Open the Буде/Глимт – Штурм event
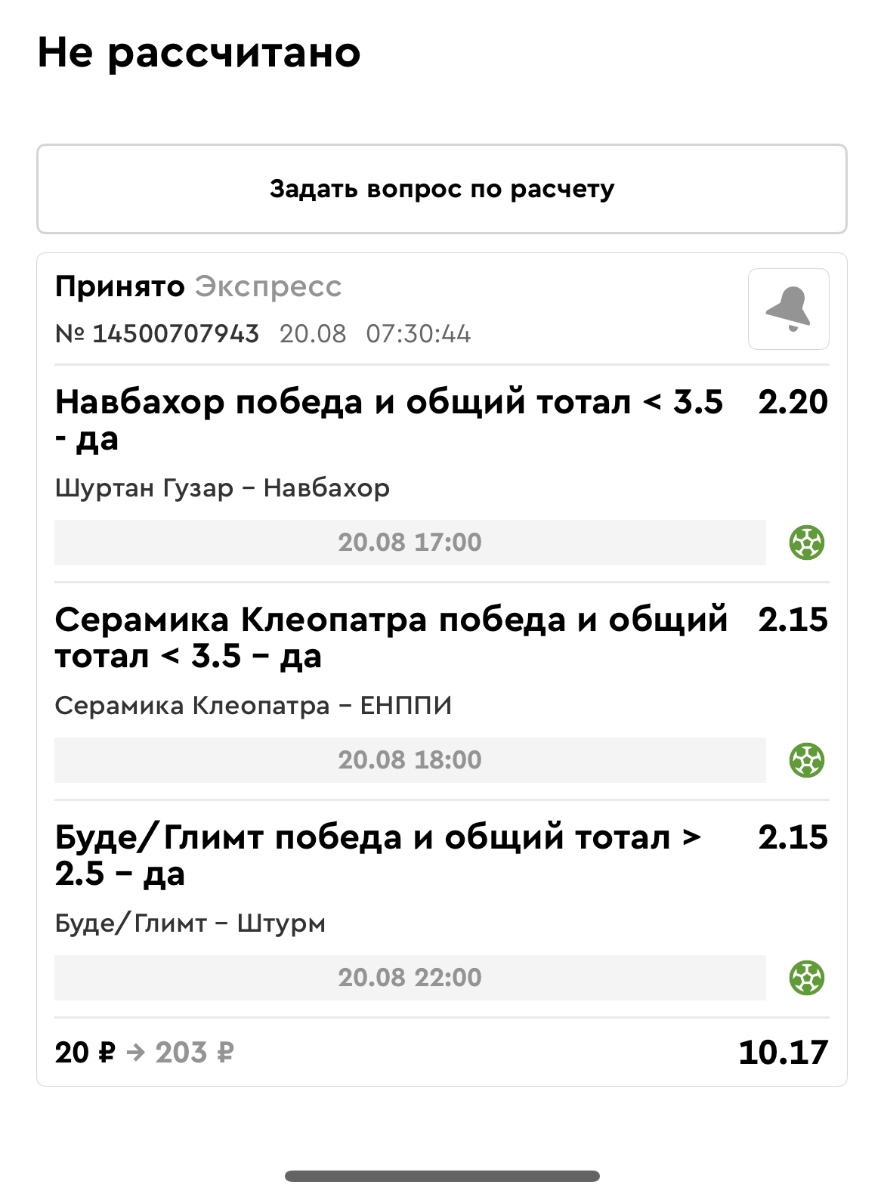 190,924
